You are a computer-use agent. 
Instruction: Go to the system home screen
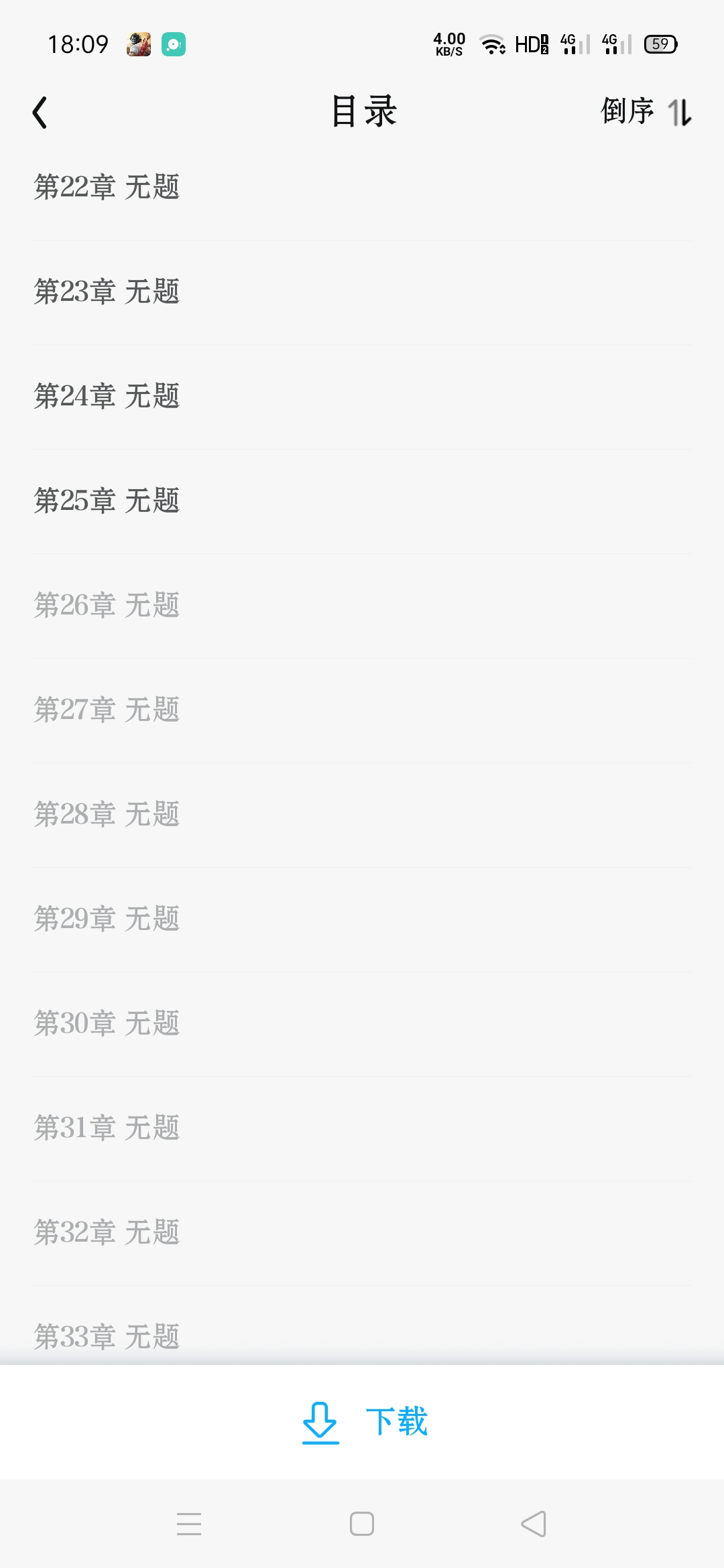tap(362, 1524)
